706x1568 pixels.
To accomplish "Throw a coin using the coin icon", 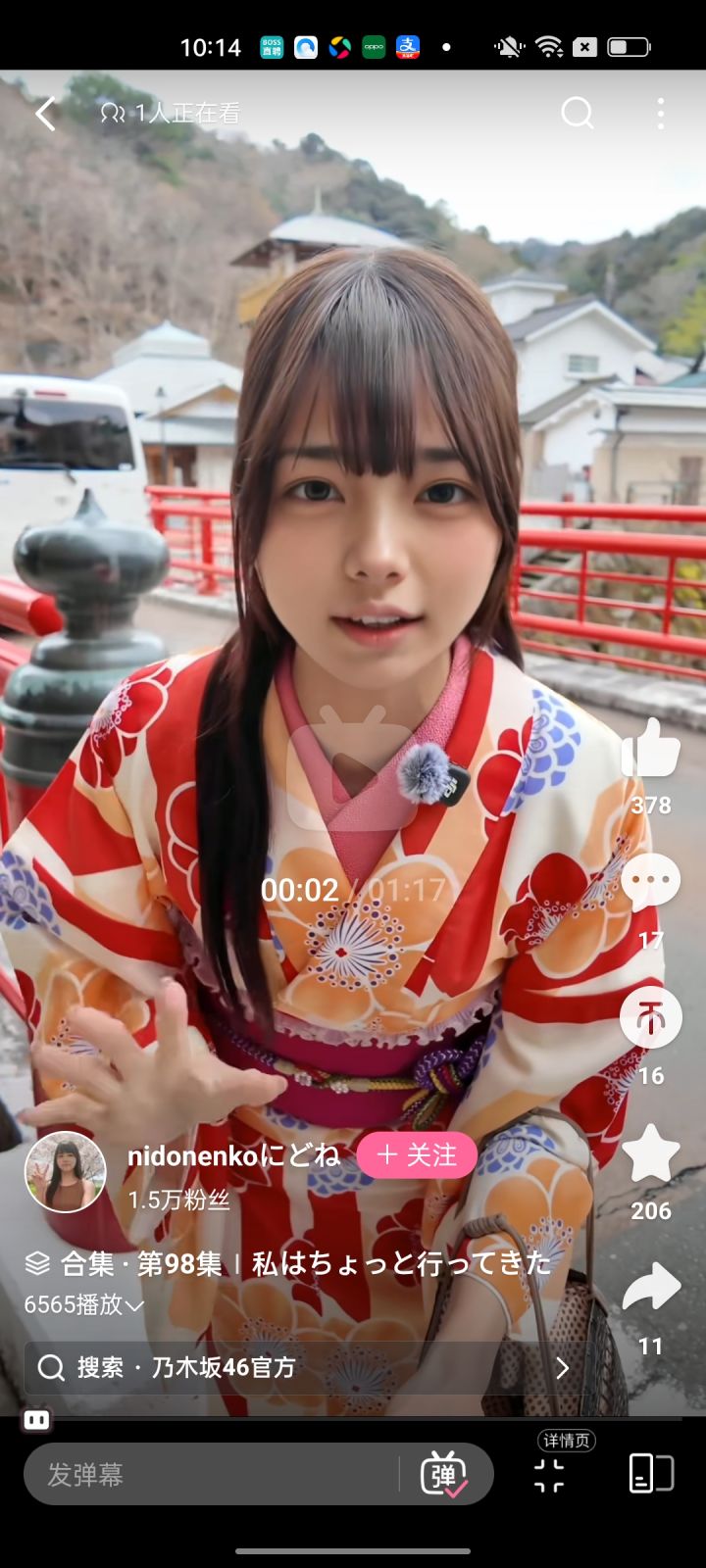I will click(649, 1017).
